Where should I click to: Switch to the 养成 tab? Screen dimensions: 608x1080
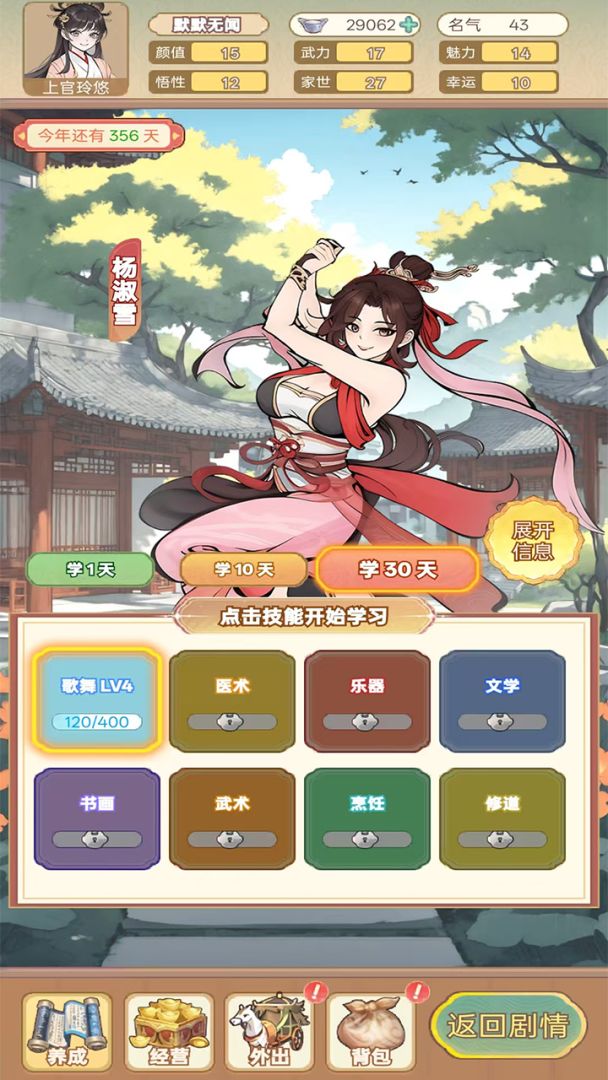(66, 1031)
